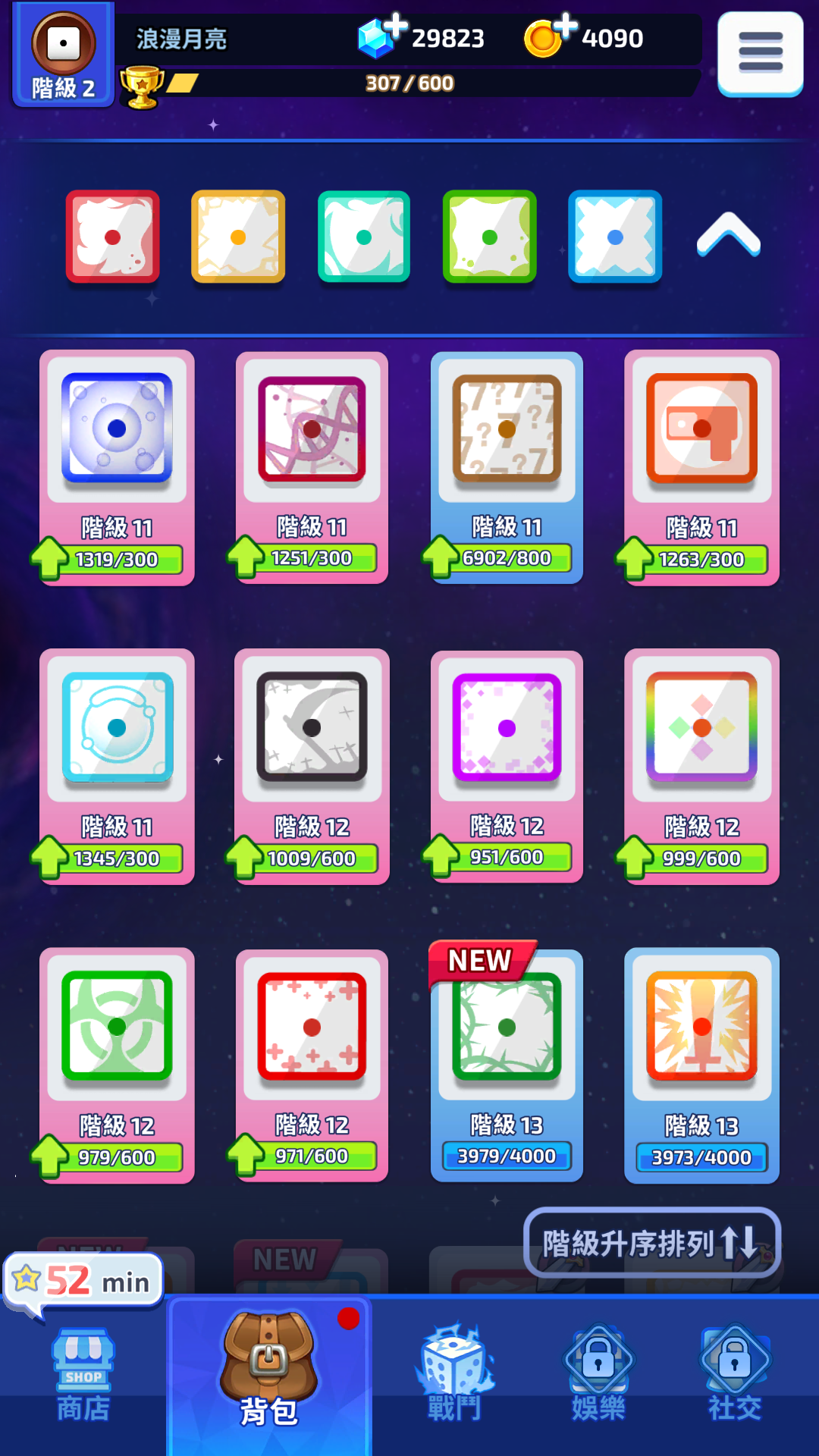Toggle the 階級升序排列 sort order
This screenshot has width=819, height=1456.
tap(651, 1243)
